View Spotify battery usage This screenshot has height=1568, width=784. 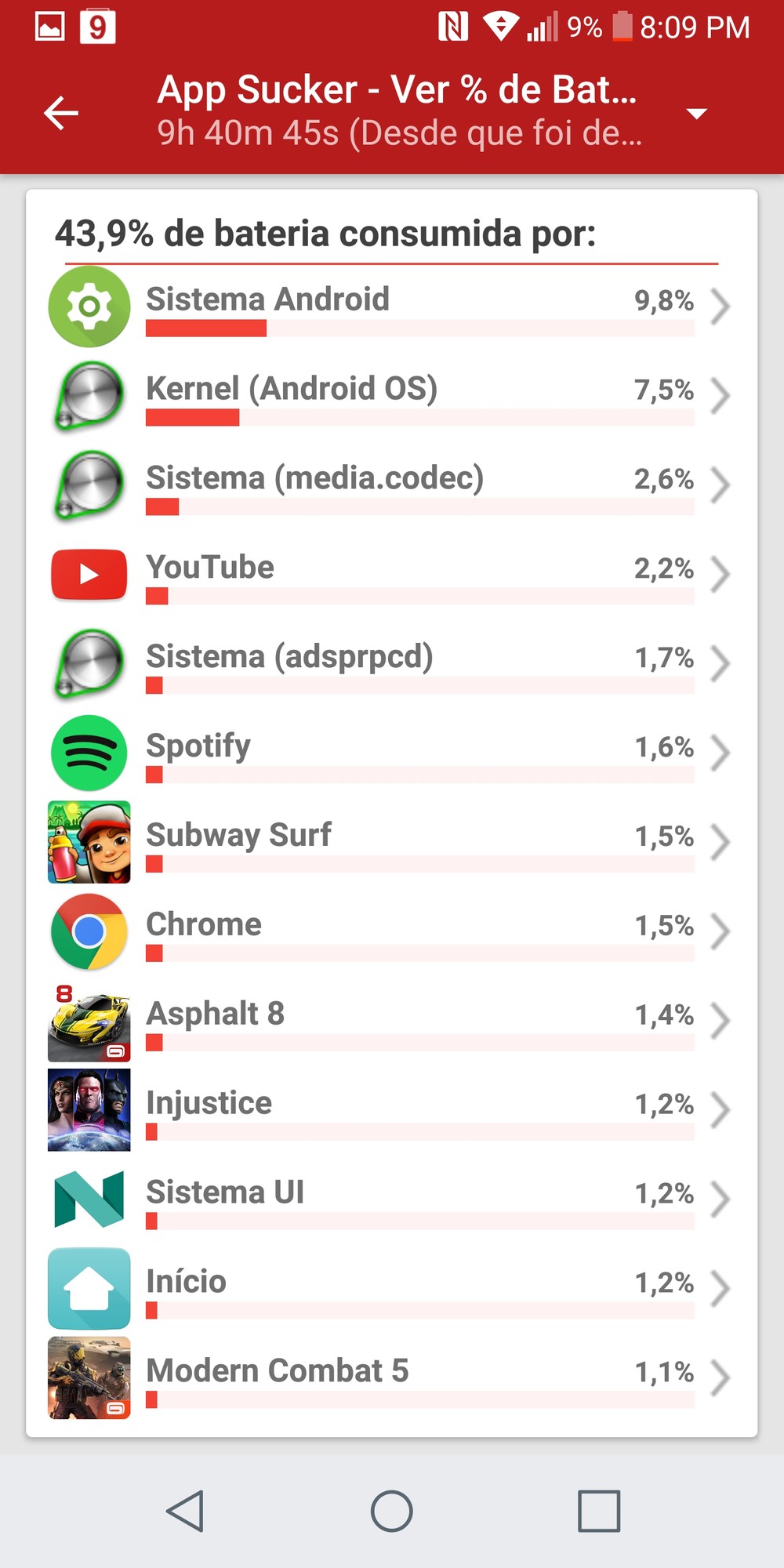pos(392,753)
